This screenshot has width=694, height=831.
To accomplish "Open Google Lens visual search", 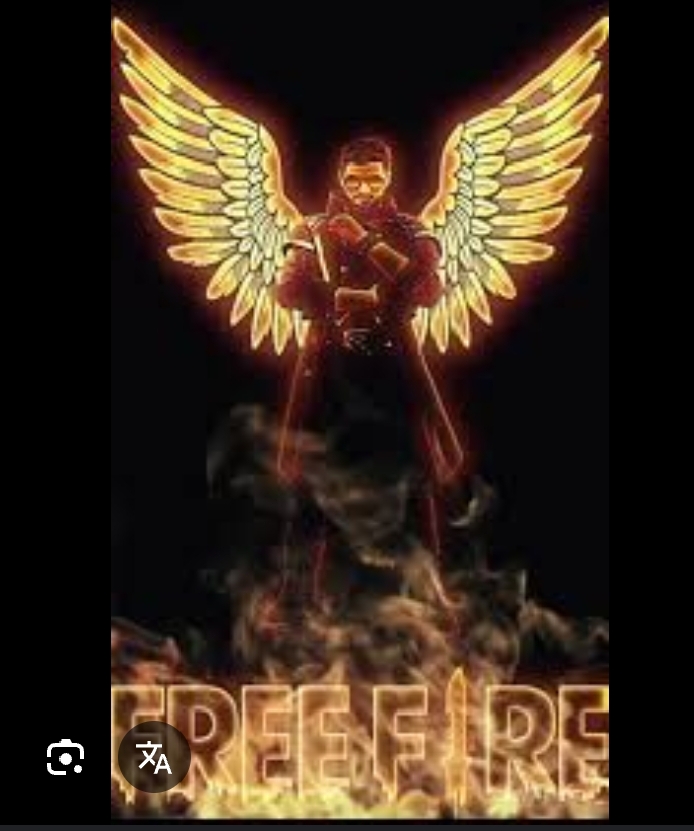I will pyautogui.click(x=66, y=758).
